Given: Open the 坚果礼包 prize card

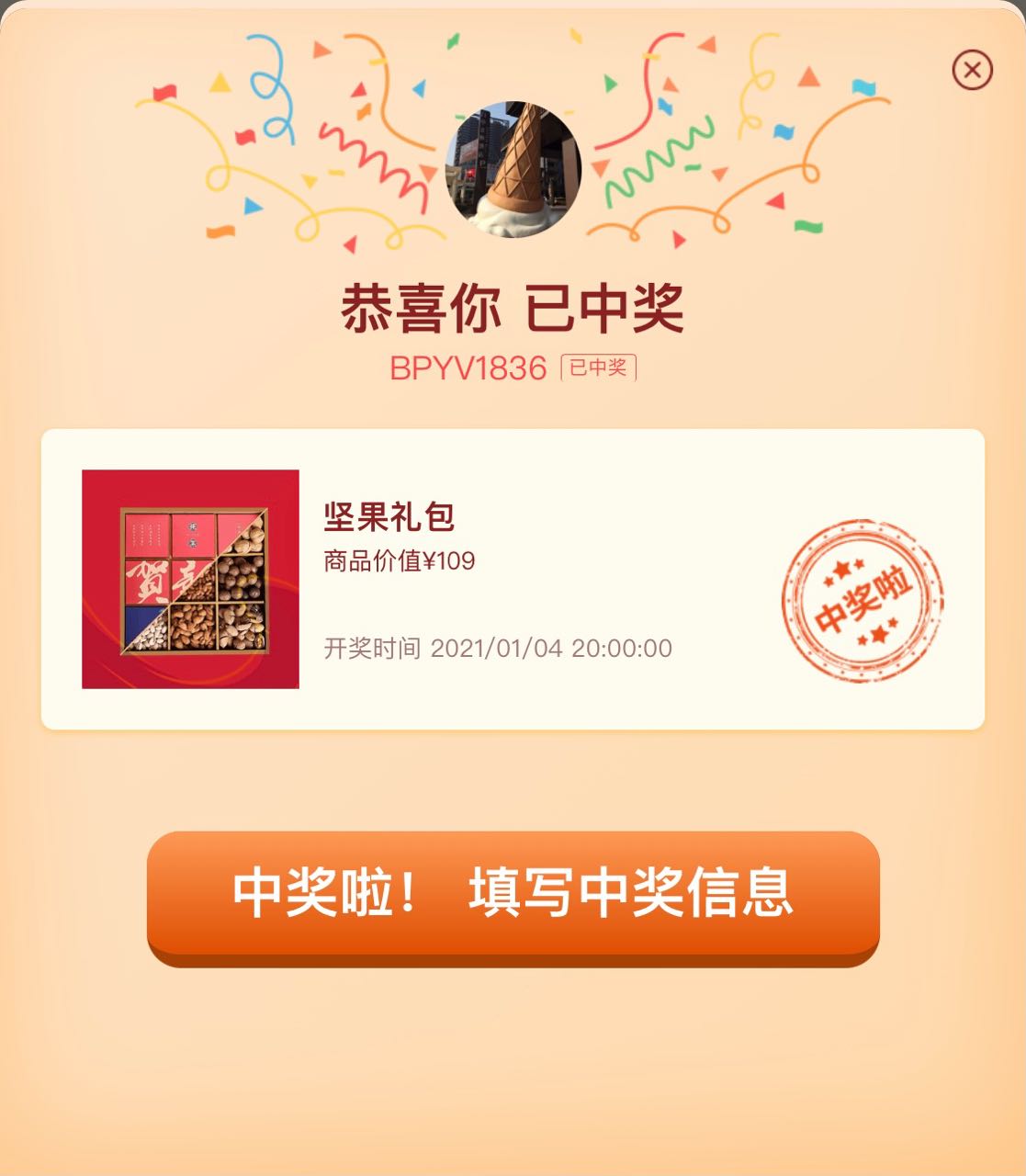Looking at the screenshot, I should (x=513, y=579).
